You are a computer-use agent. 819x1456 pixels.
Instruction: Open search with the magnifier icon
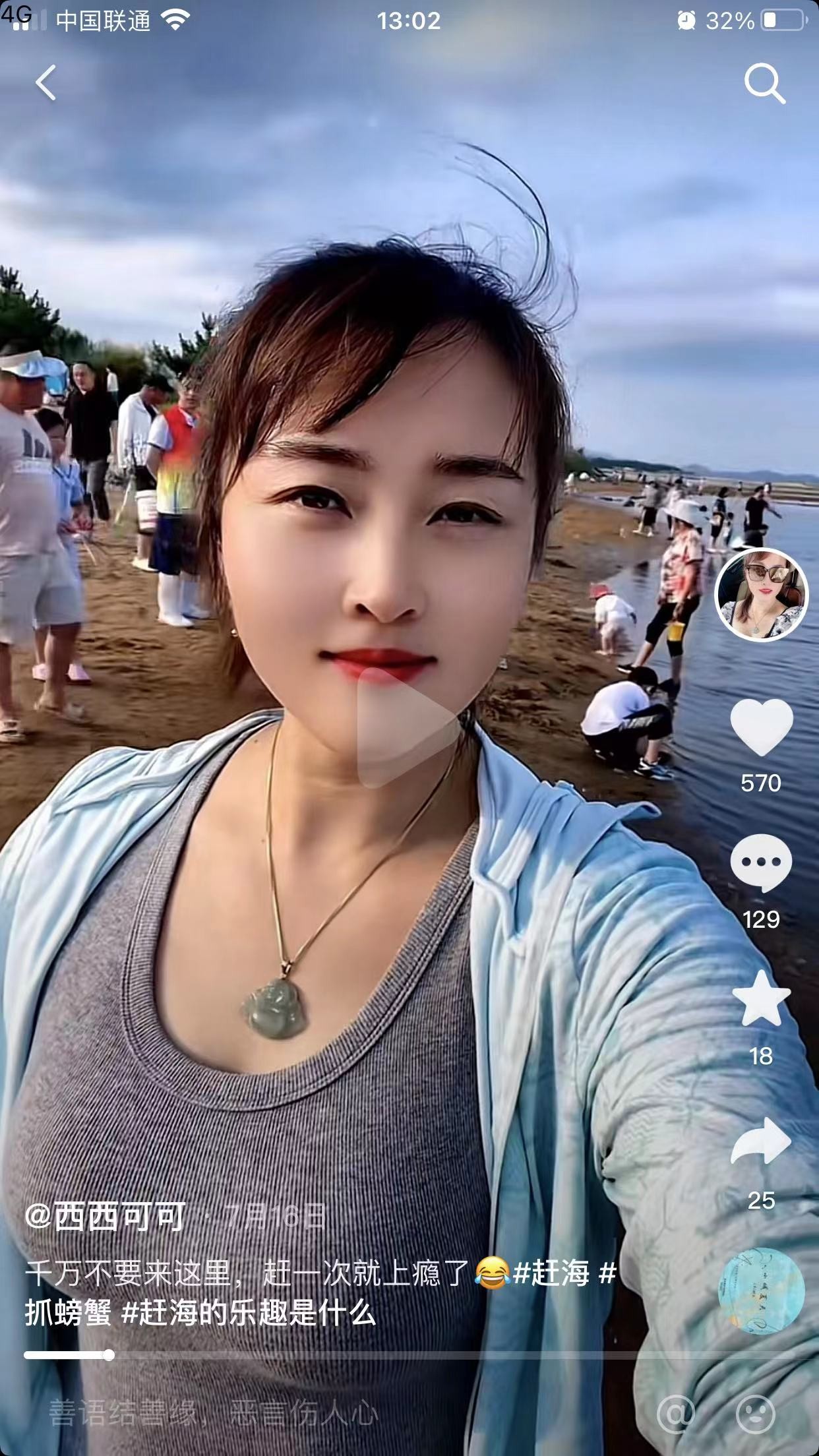pyautogui.click(x=764, y=83)
